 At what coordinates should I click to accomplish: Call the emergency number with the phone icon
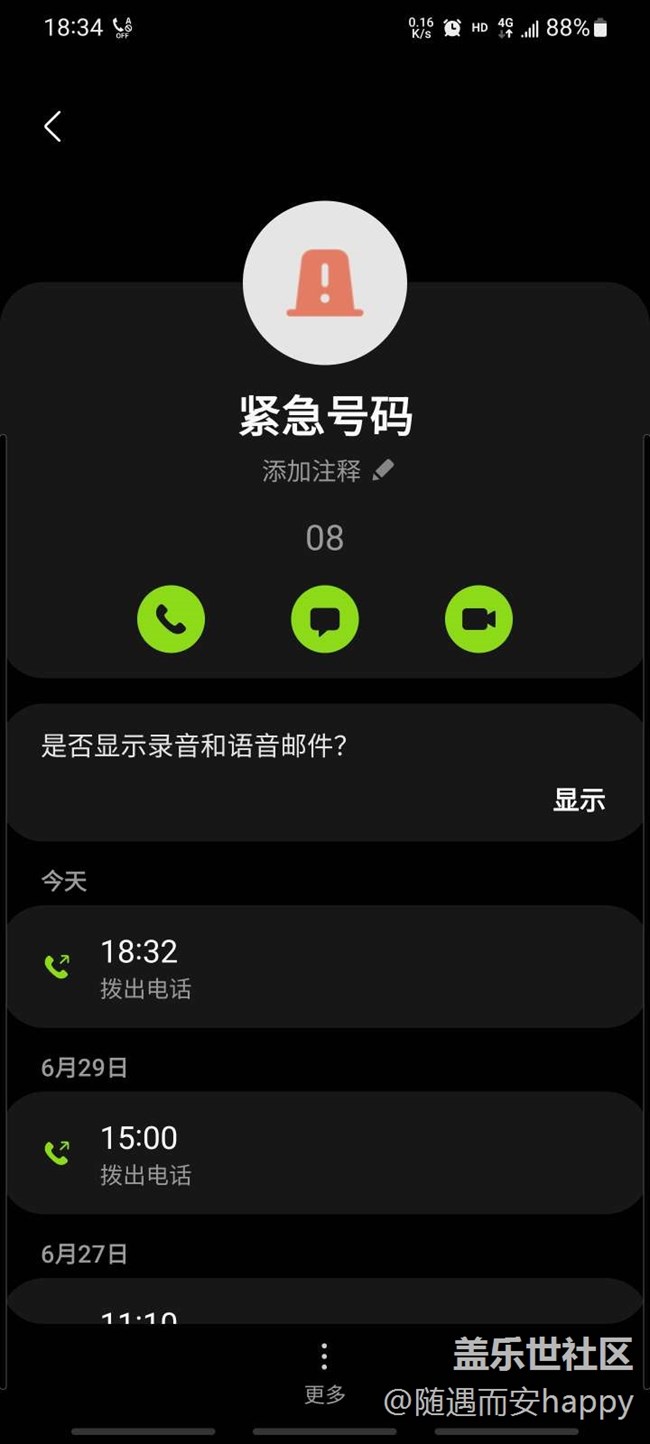[171, 619]
